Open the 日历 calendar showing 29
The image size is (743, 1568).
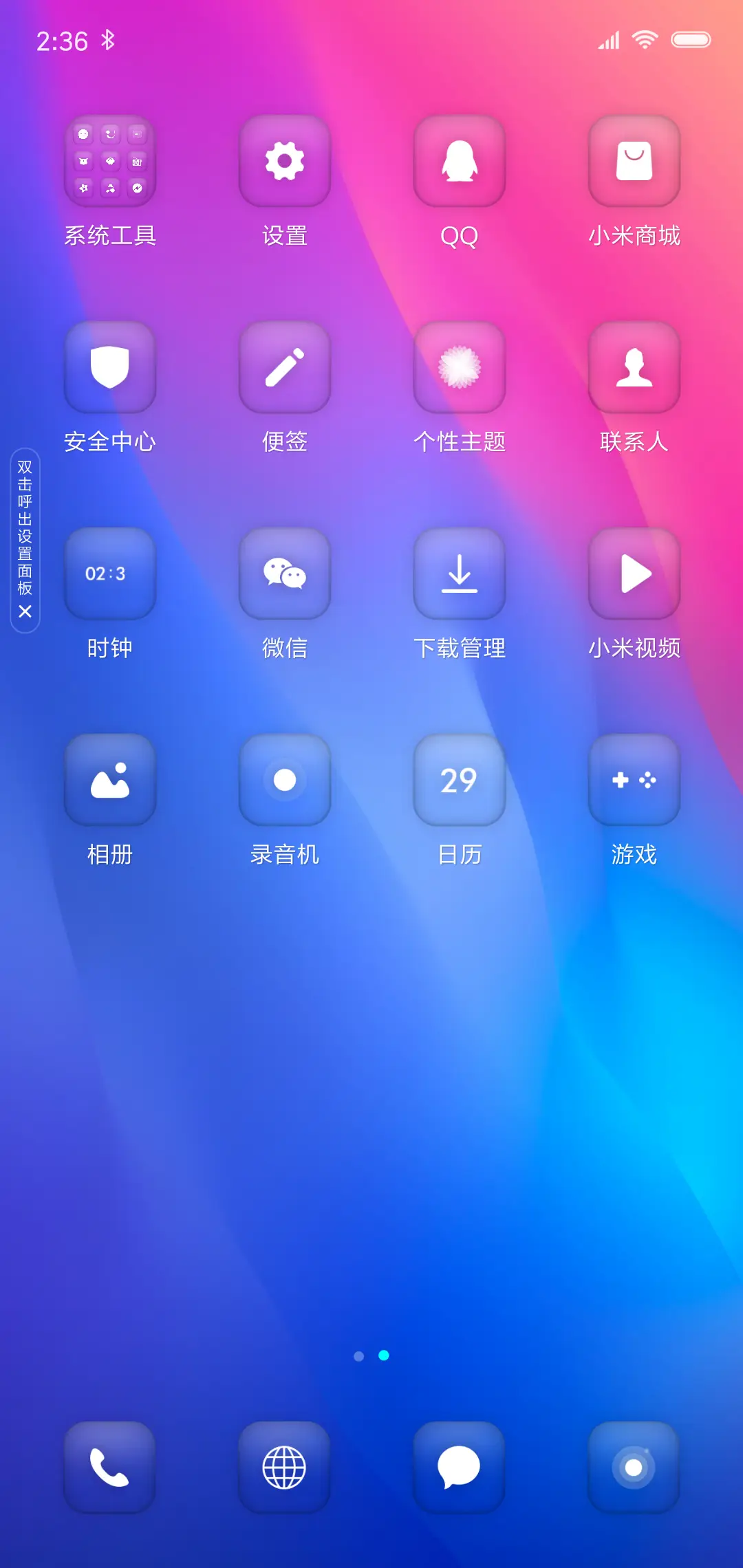(459, 781)
